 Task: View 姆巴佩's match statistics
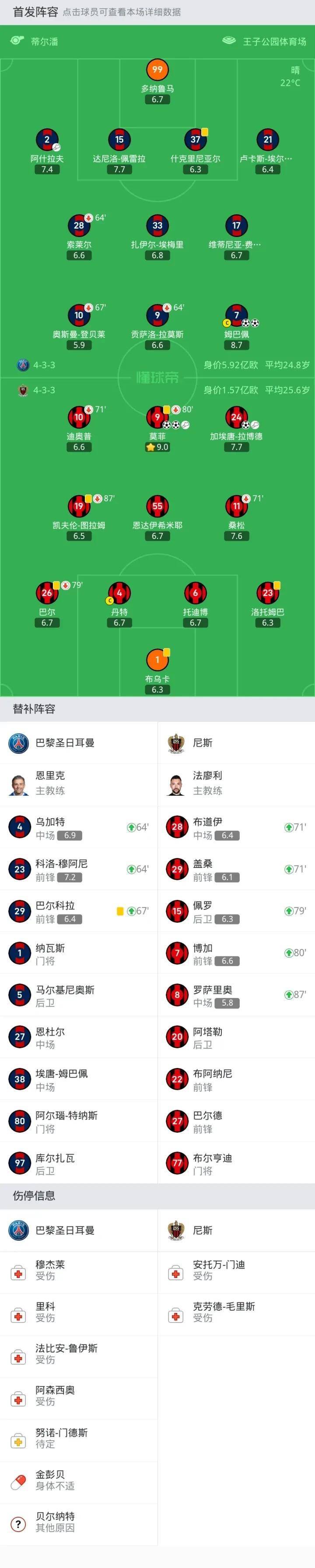pyautogui.click(x=237, y=315)
